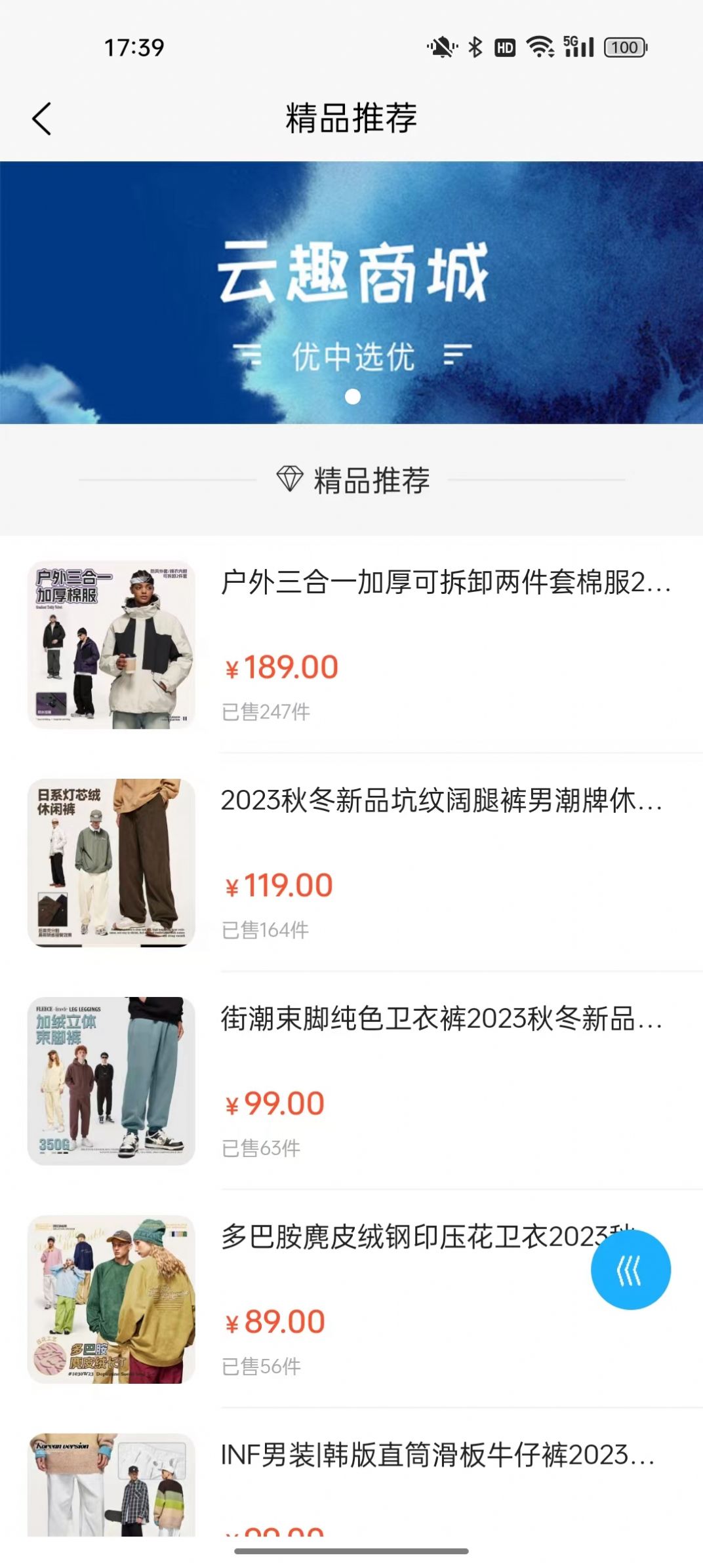
Task: Tap the 精品推荐 page title
Action: [351, 117]
